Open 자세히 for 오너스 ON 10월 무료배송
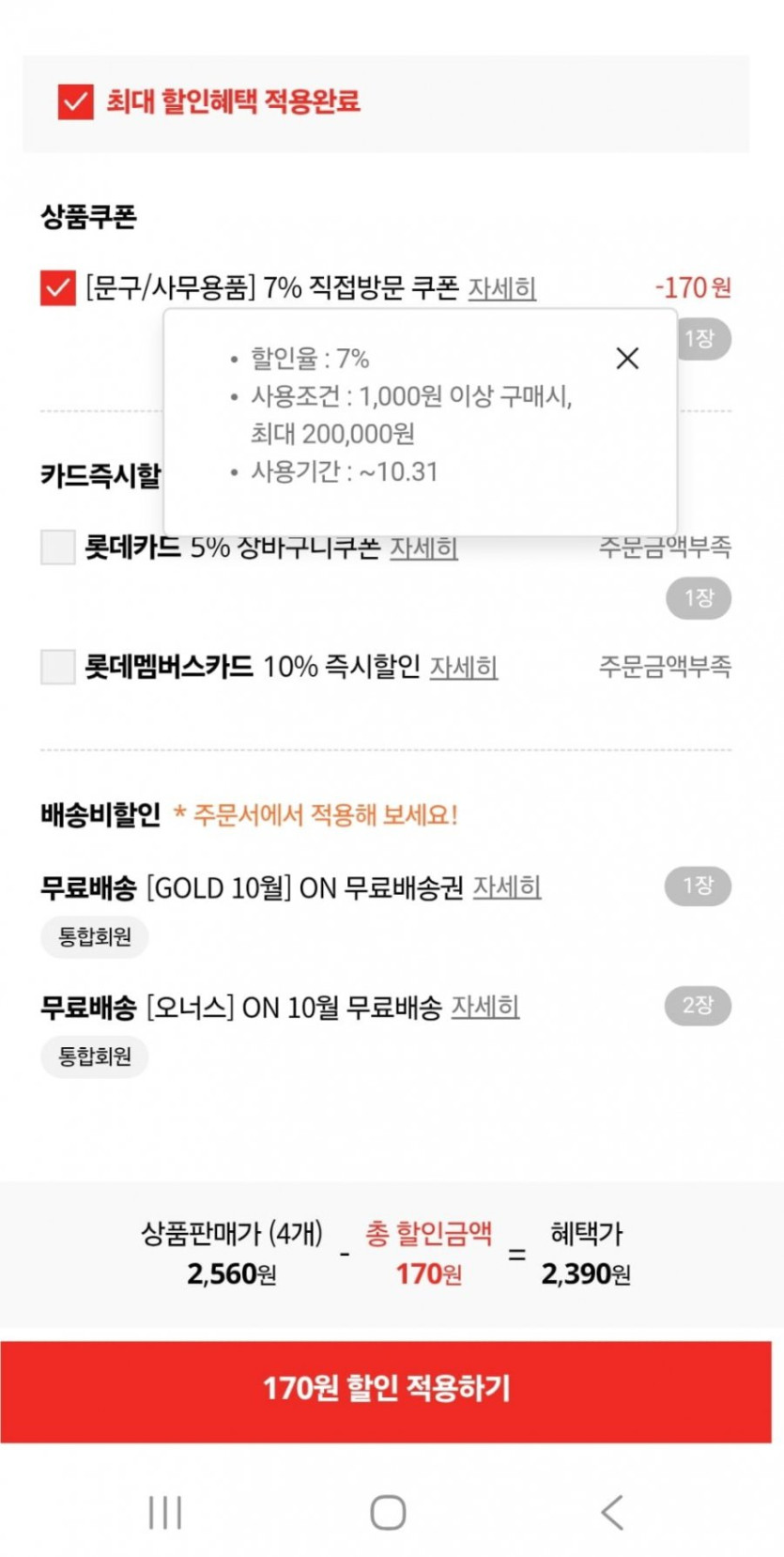 pyautogui.click(x=485, y=1007)
